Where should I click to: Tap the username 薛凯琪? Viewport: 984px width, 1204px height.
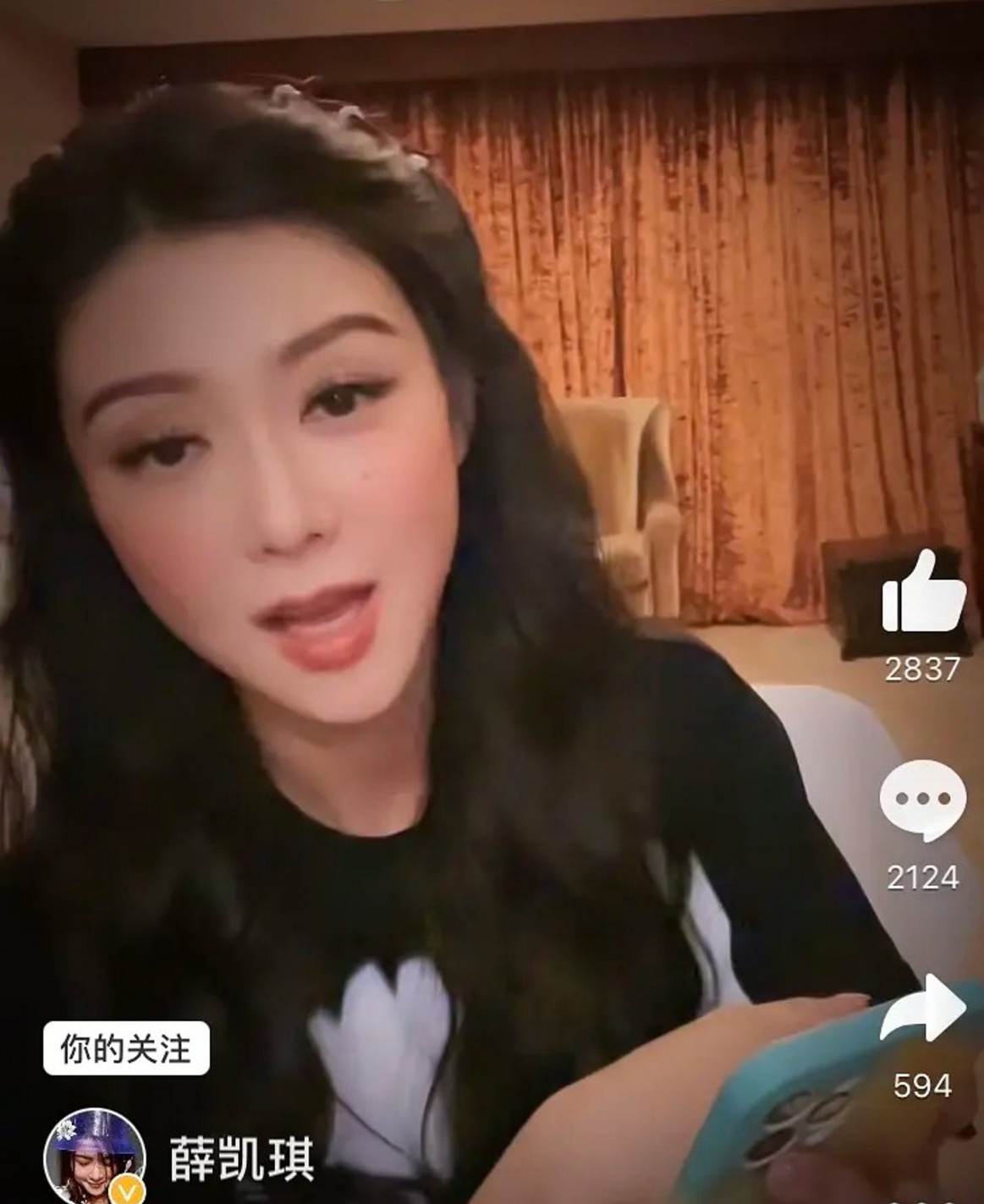[x=242, y=1157]
